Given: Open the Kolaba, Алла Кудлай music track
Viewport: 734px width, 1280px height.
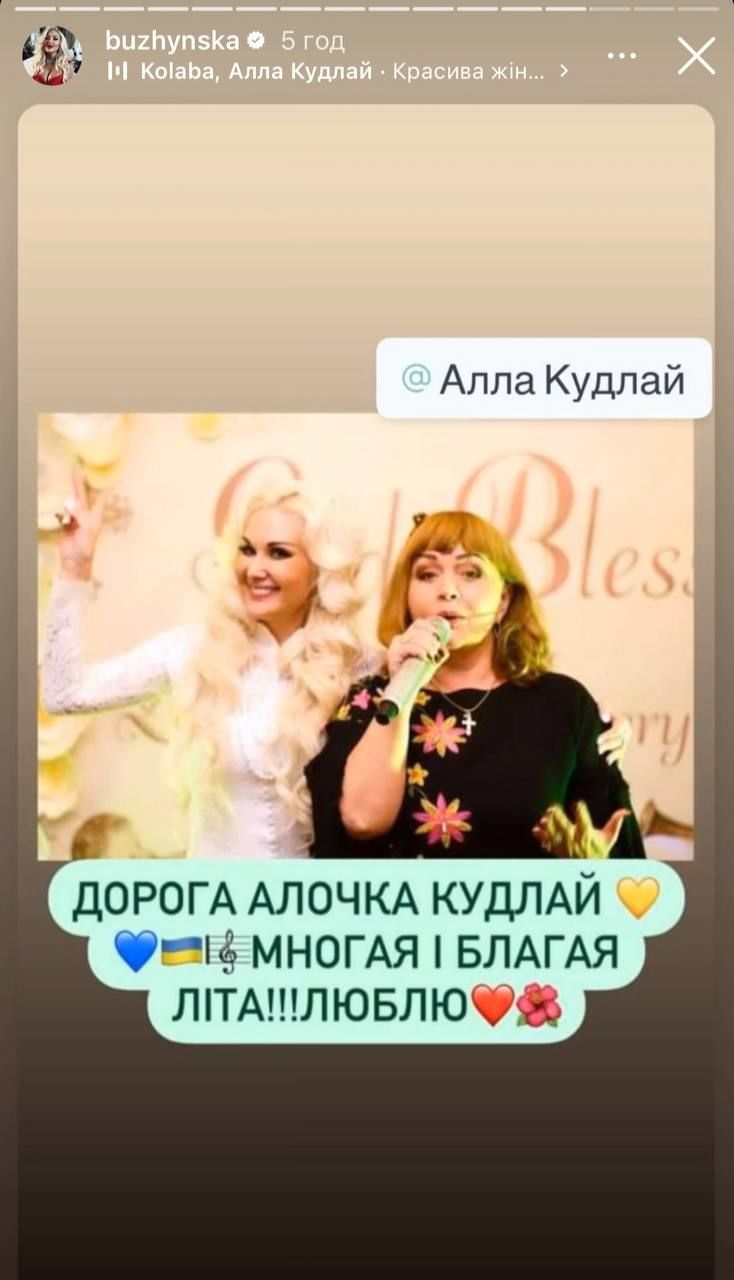Looking at the screenshot, I should point(338,71).
